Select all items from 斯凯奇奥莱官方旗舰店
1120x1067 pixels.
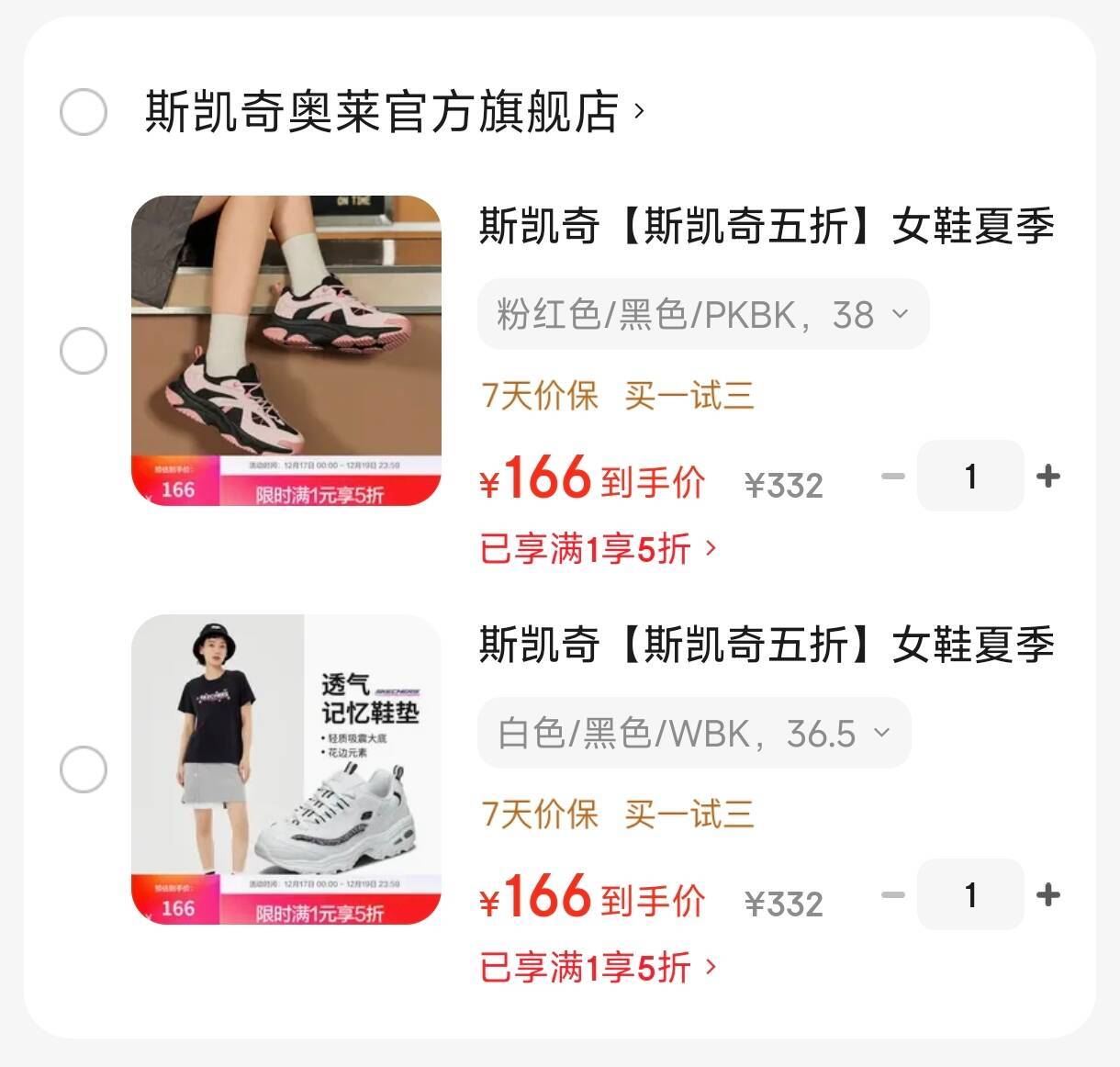(x=84, y=113)
